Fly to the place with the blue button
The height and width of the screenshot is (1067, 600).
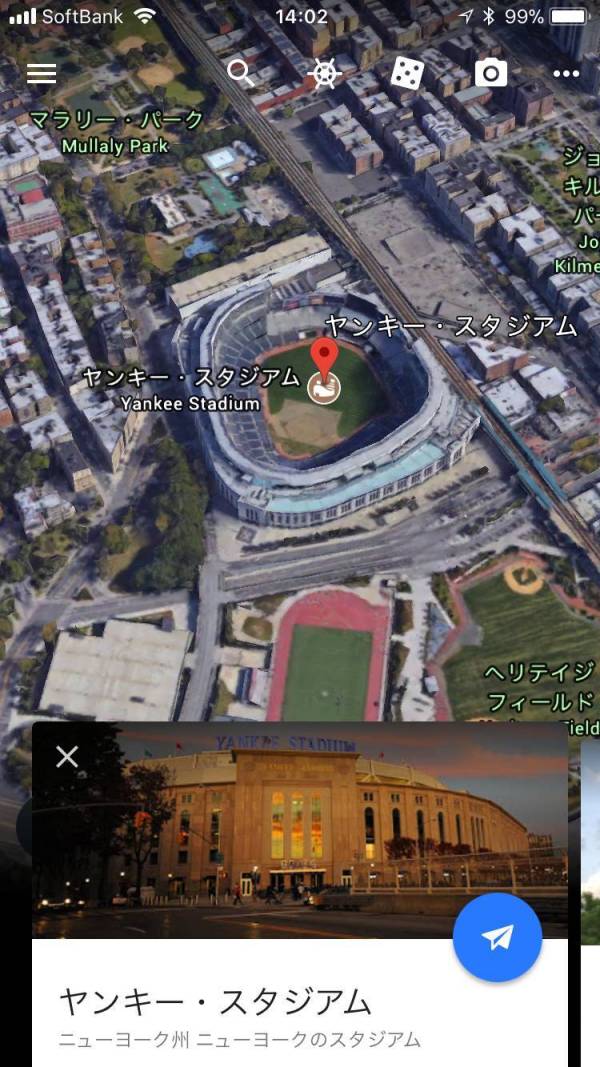tap(497, 937)
